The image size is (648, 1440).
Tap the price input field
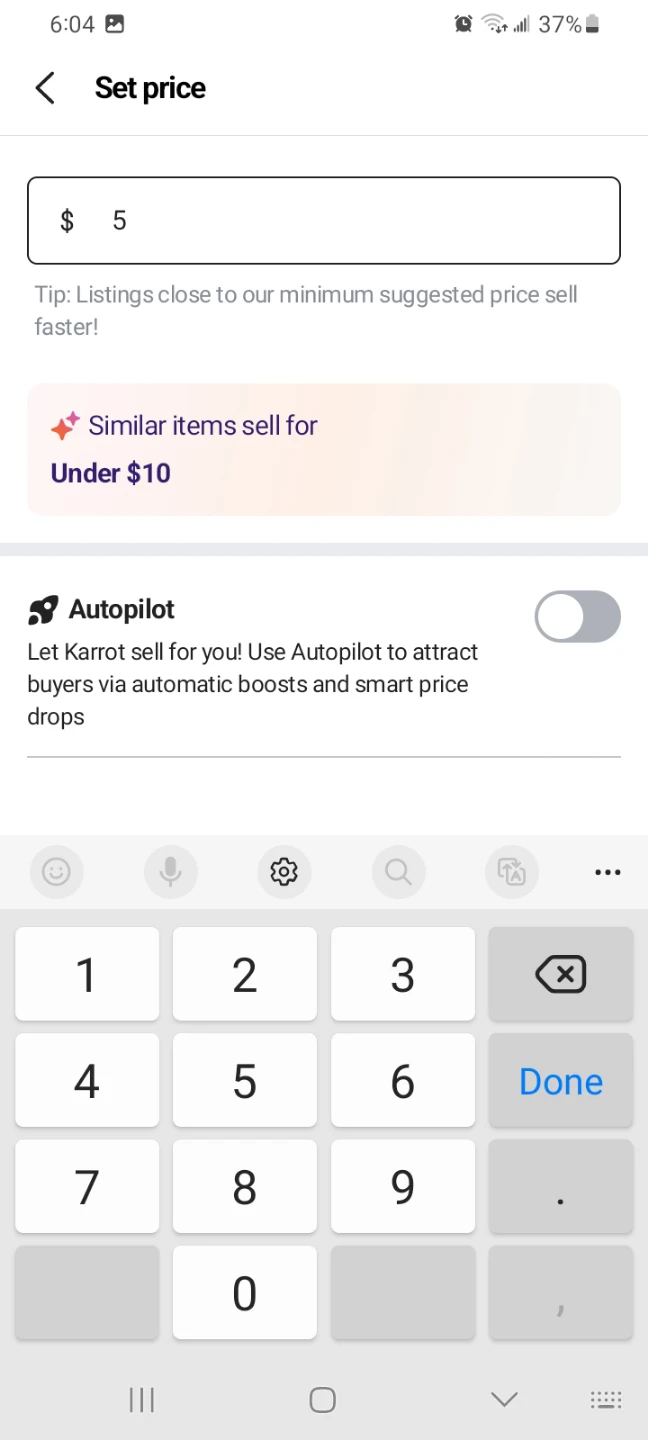click(x=324, y=220)
